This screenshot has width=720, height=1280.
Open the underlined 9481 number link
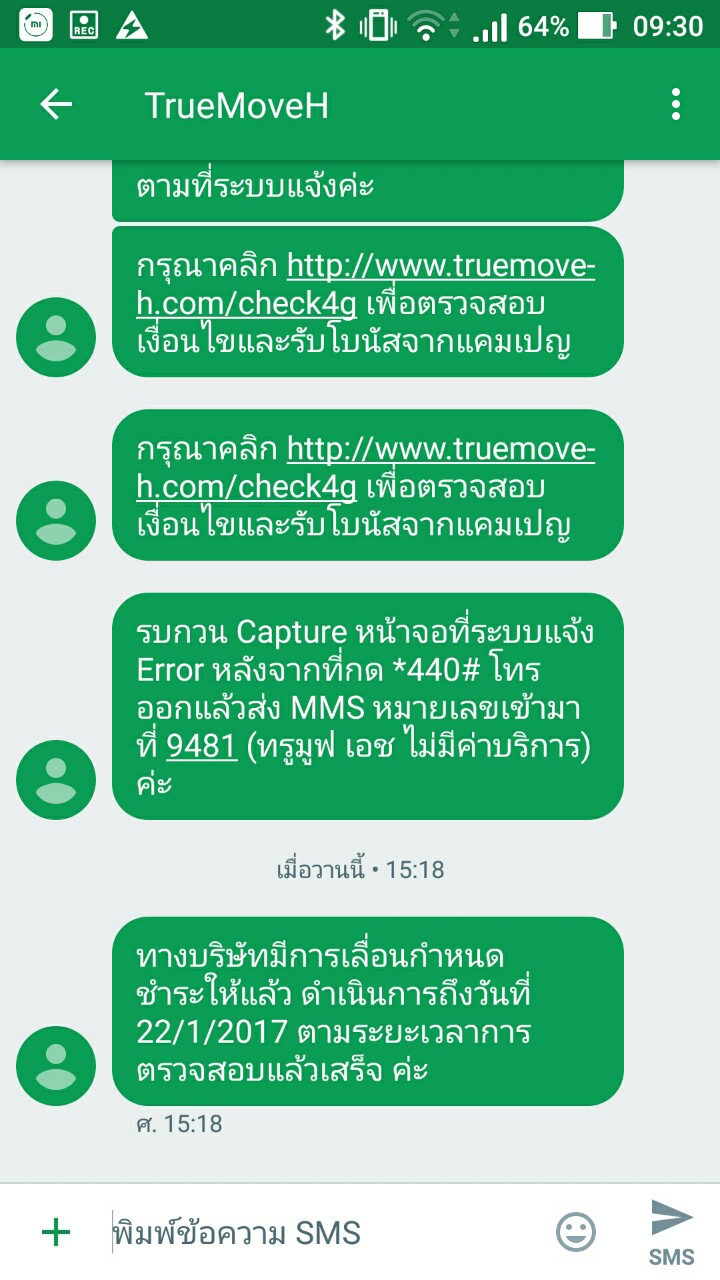pyautogui.click(x=201, y=746)
